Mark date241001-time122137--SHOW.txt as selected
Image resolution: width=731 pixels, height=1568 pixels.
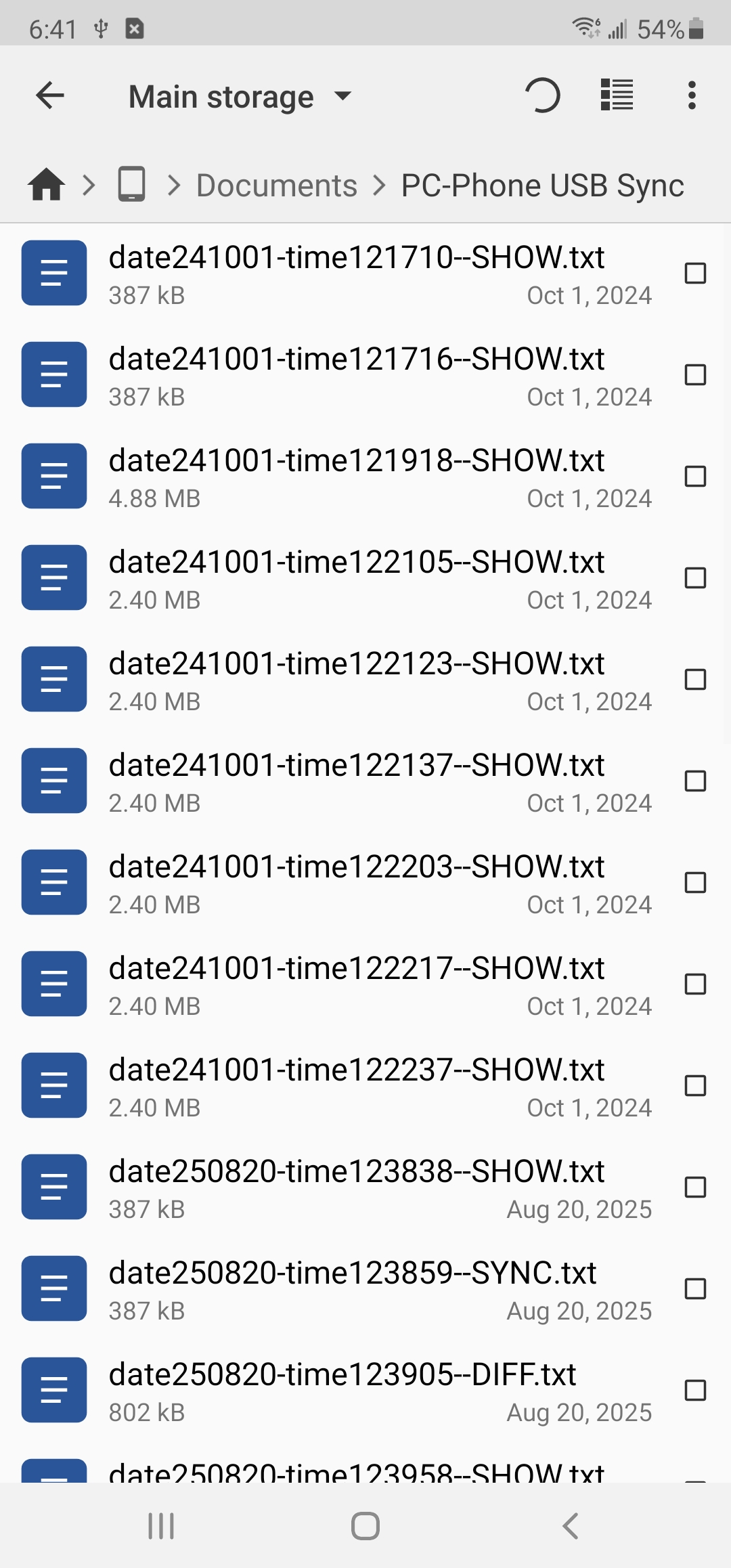695,781
